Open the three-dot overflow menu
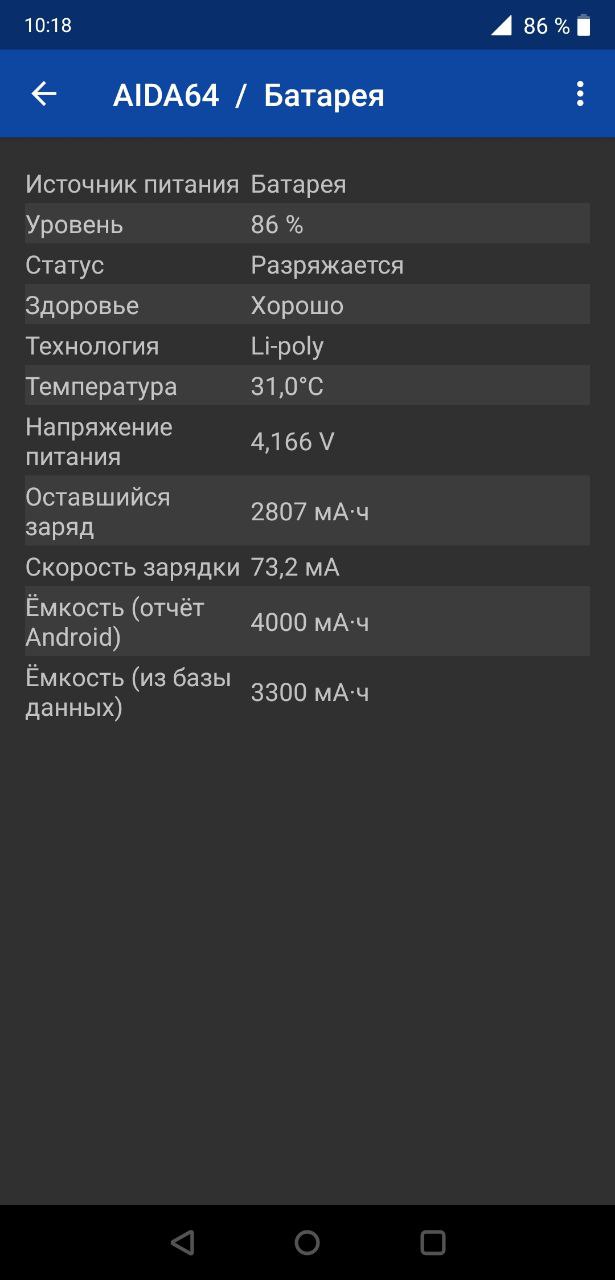This screenshot has height=1280, width=615. [x=580, y=94]
